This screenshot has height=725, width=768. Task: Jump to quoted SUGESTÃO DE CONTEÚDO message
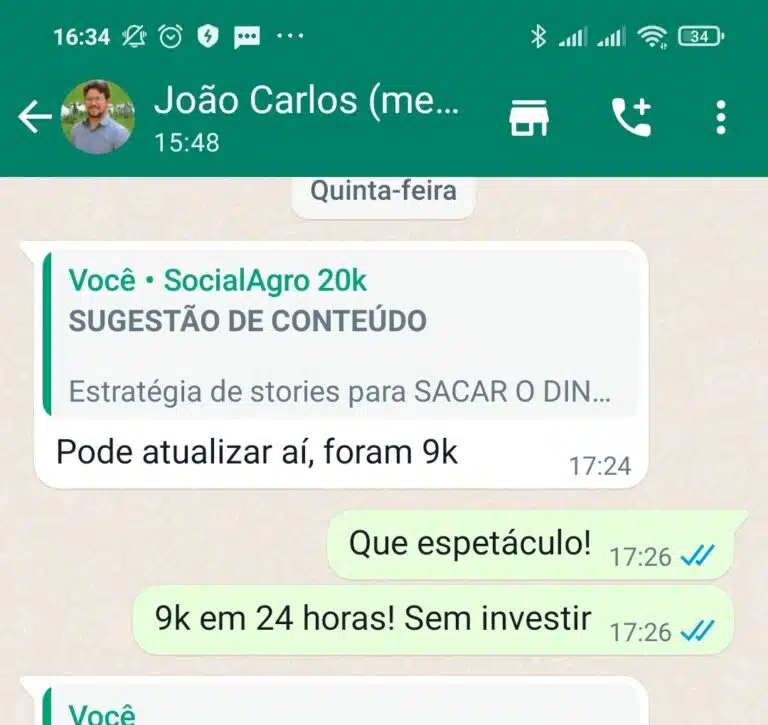340,335
